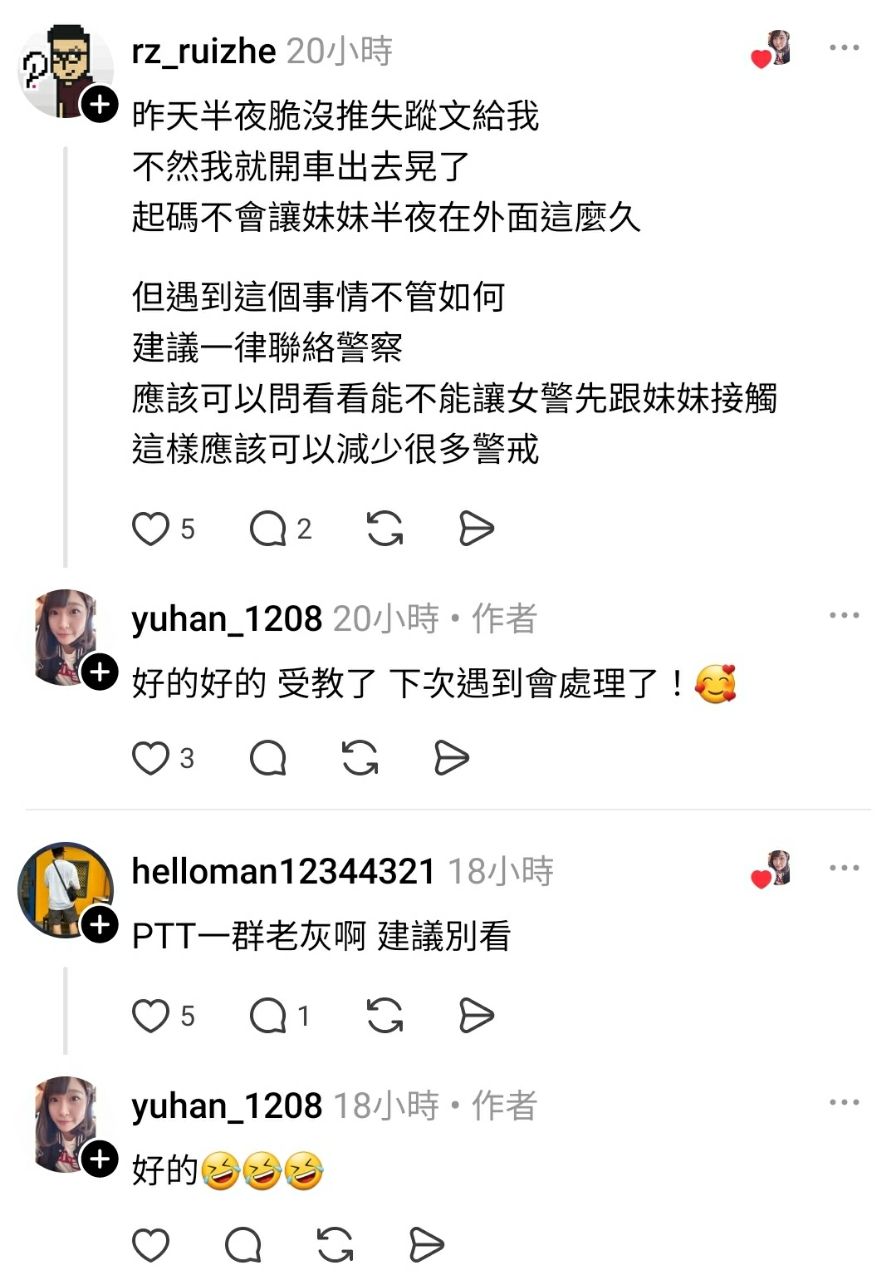Reply to rz_ruizhe's comment

click(x=268, y=529)
